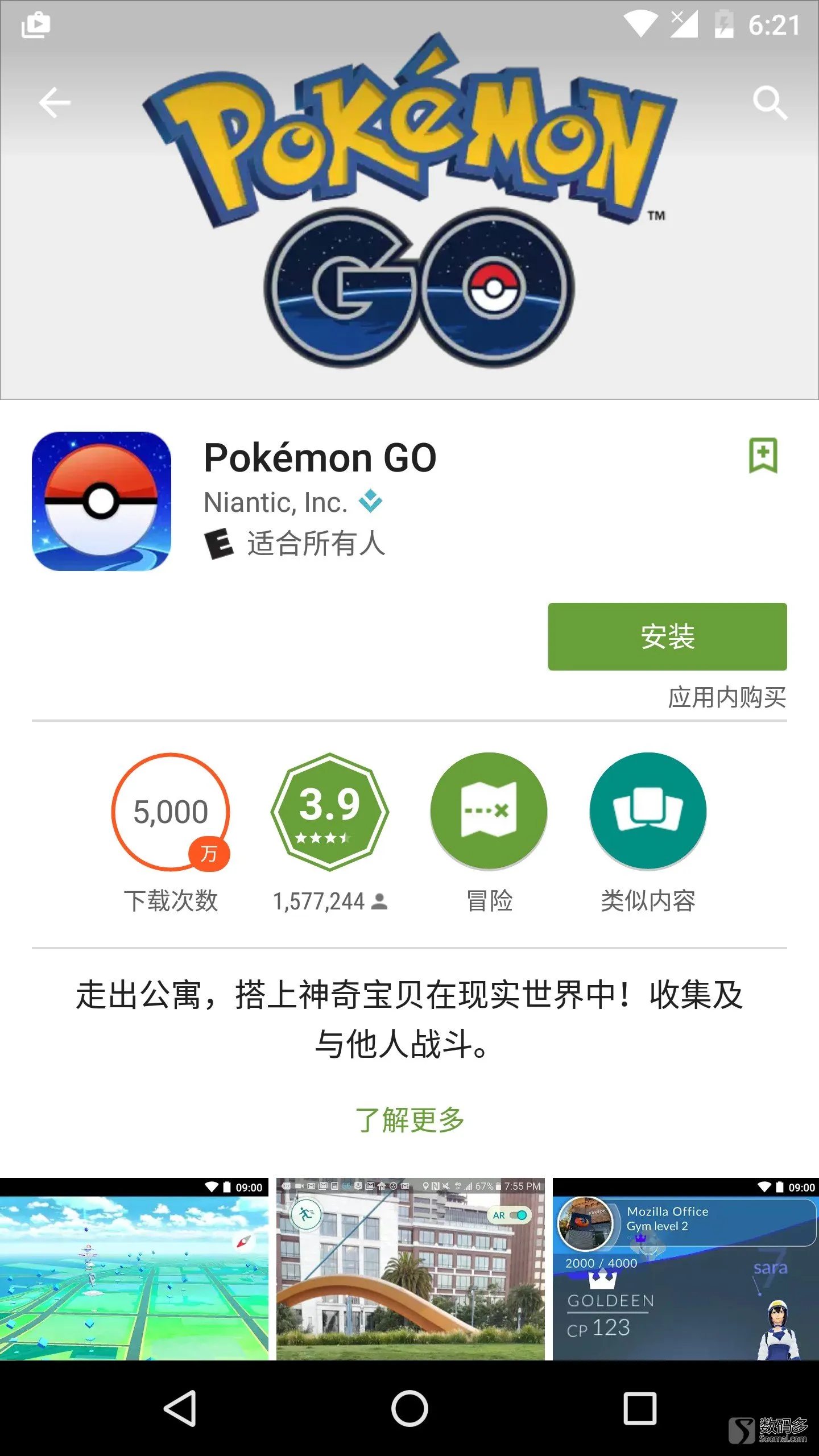View the 3.9 rating reviews
Image resolution: width=819 pixels, height=1456 pixels.
click(330, 812)
